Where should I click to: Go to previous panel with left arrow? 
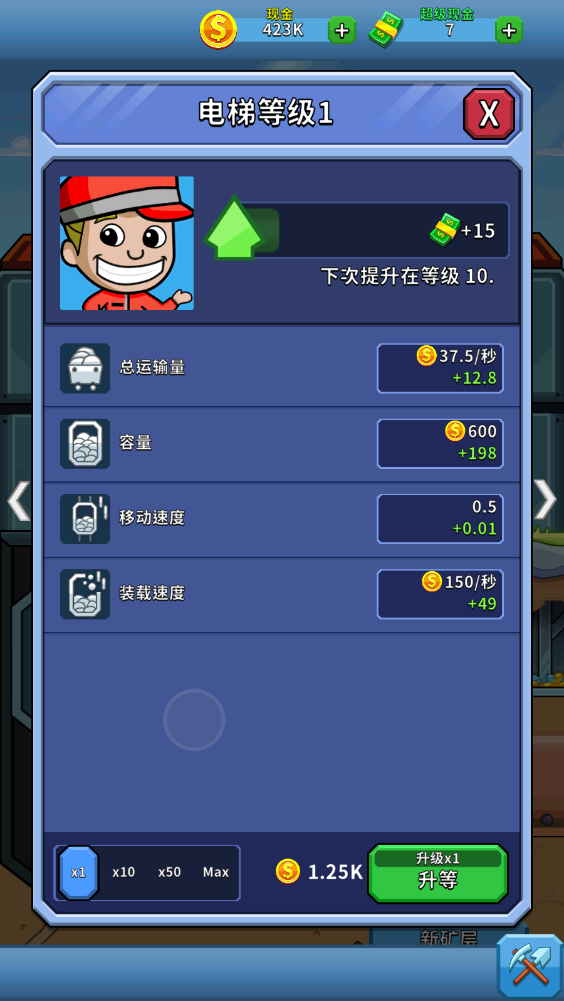pyautogui.click(x=18, y=500)
